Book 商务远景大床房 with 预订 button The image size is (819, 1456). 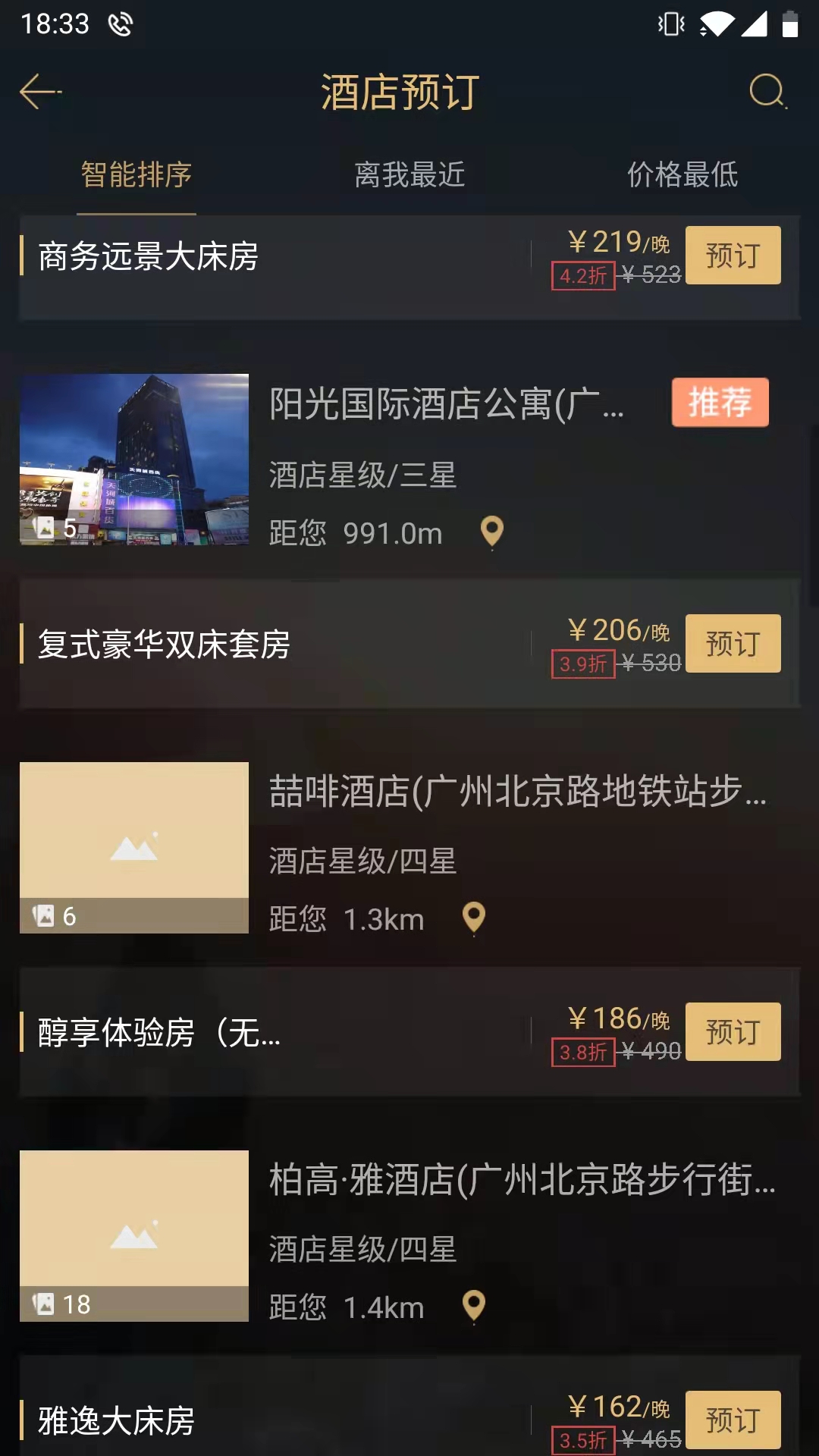[733, 256]
